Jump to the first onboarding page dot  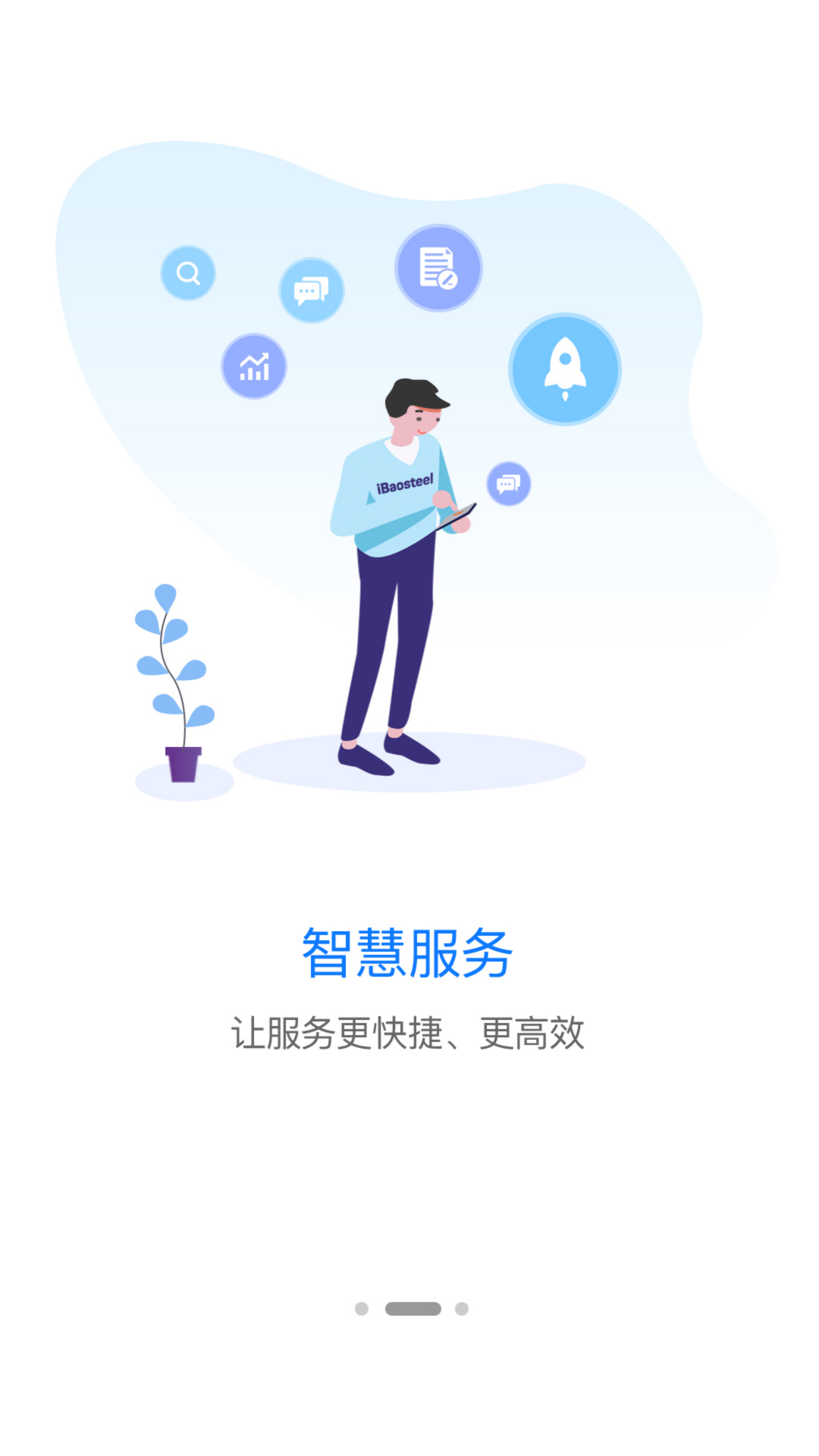pos(362,1309)
